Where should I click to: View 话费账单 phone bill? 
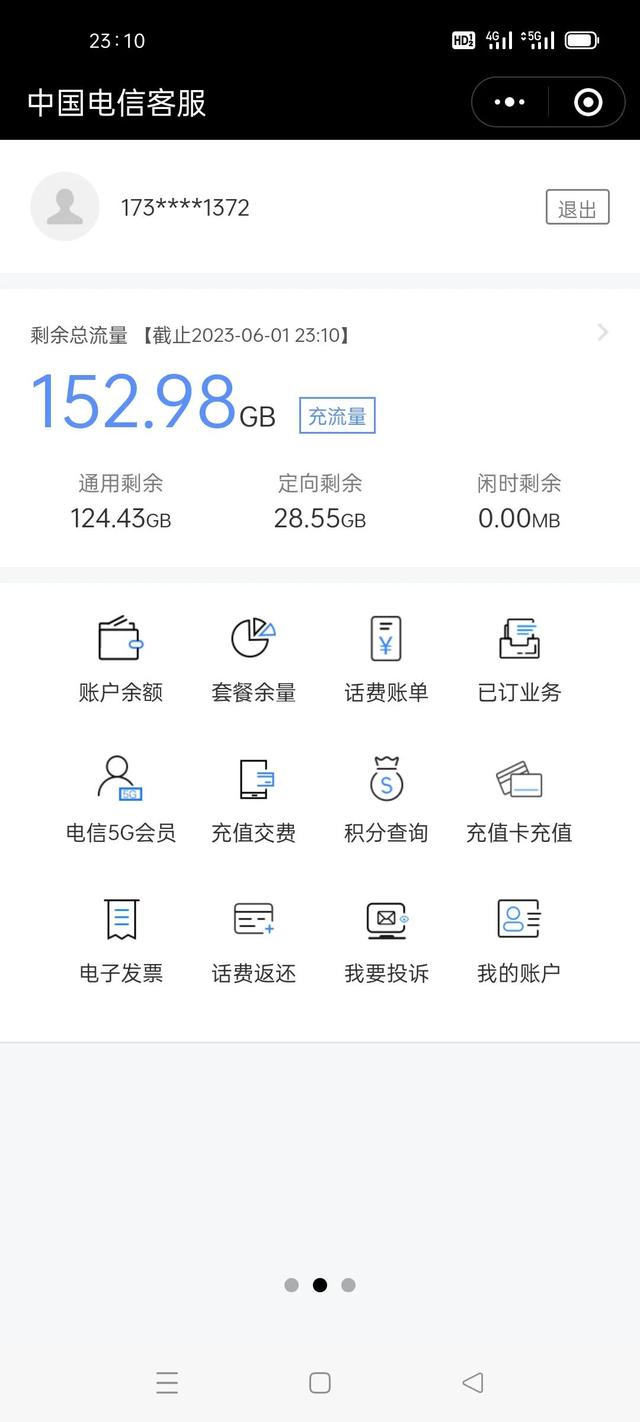(x=386, y=659)
